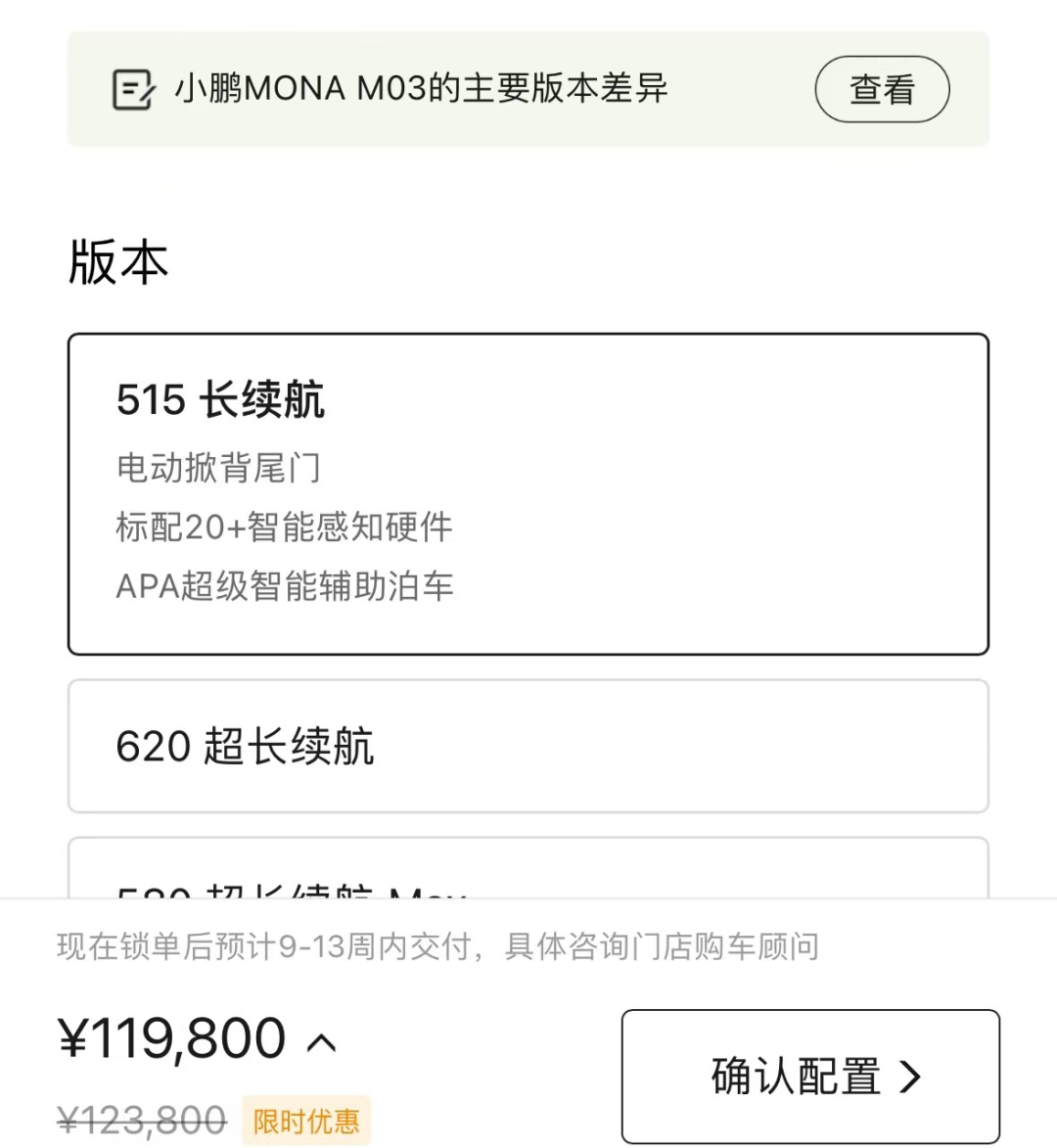Click the 小鹏MONA M03 banner text
This screenshot has width=1057, height=1148.
tap(421, 88)
